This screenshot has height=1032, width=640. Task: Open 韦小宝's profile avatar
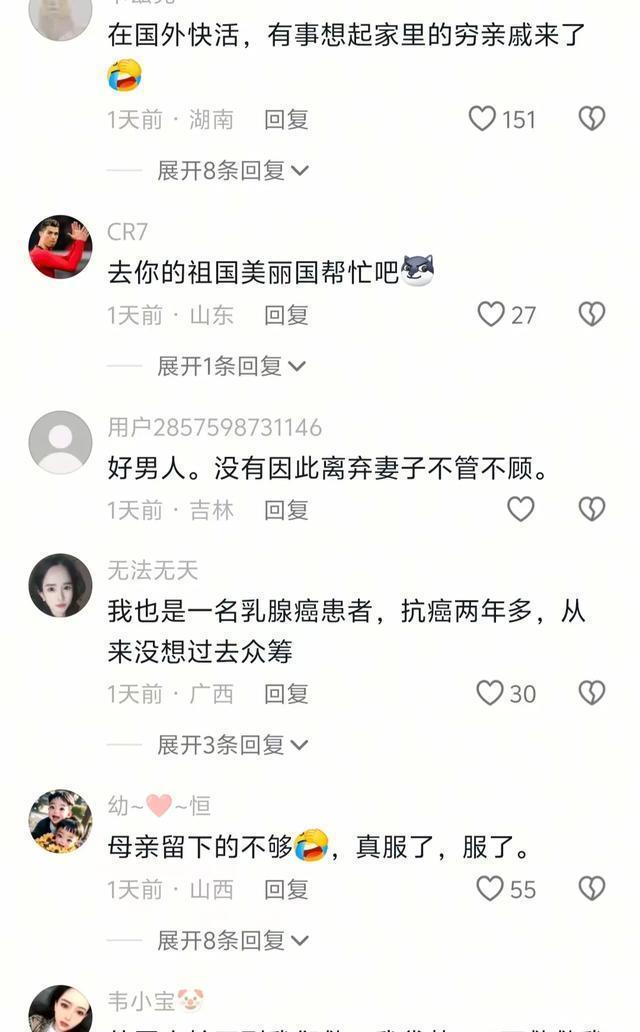pyautogui.click(x=60, y=1010)
